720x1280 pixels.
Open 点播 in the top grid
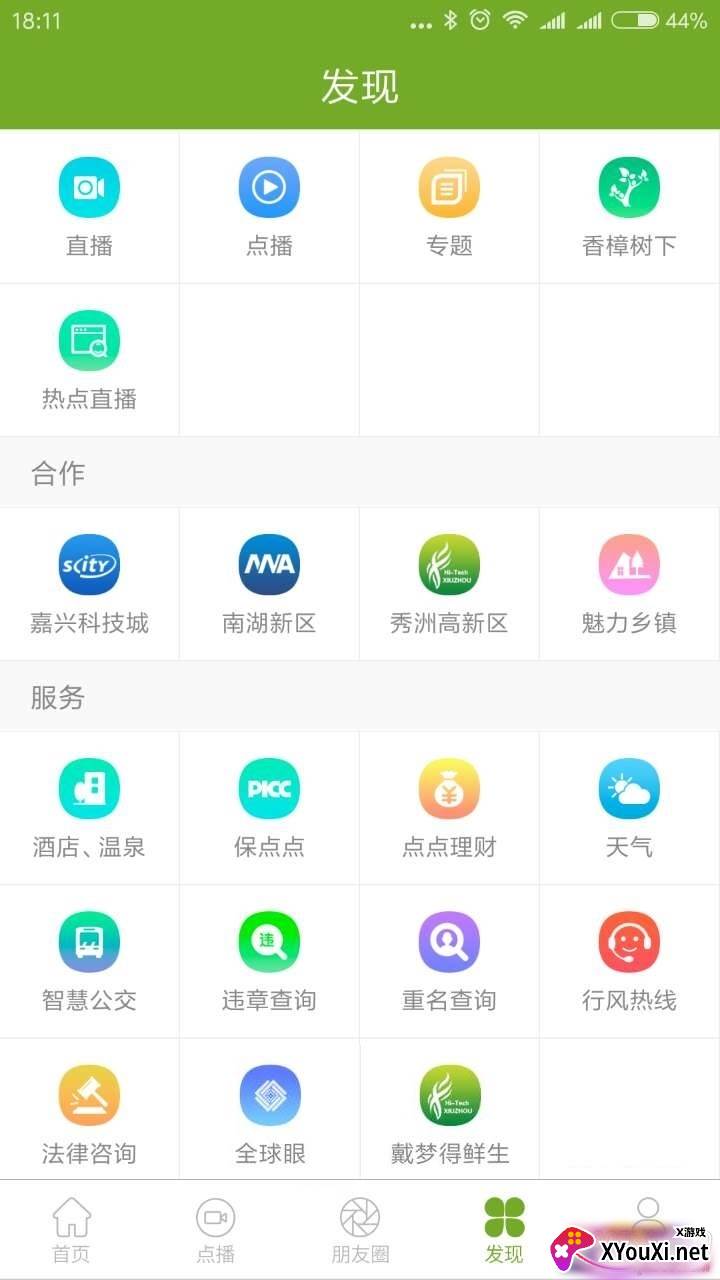point(269,207)
